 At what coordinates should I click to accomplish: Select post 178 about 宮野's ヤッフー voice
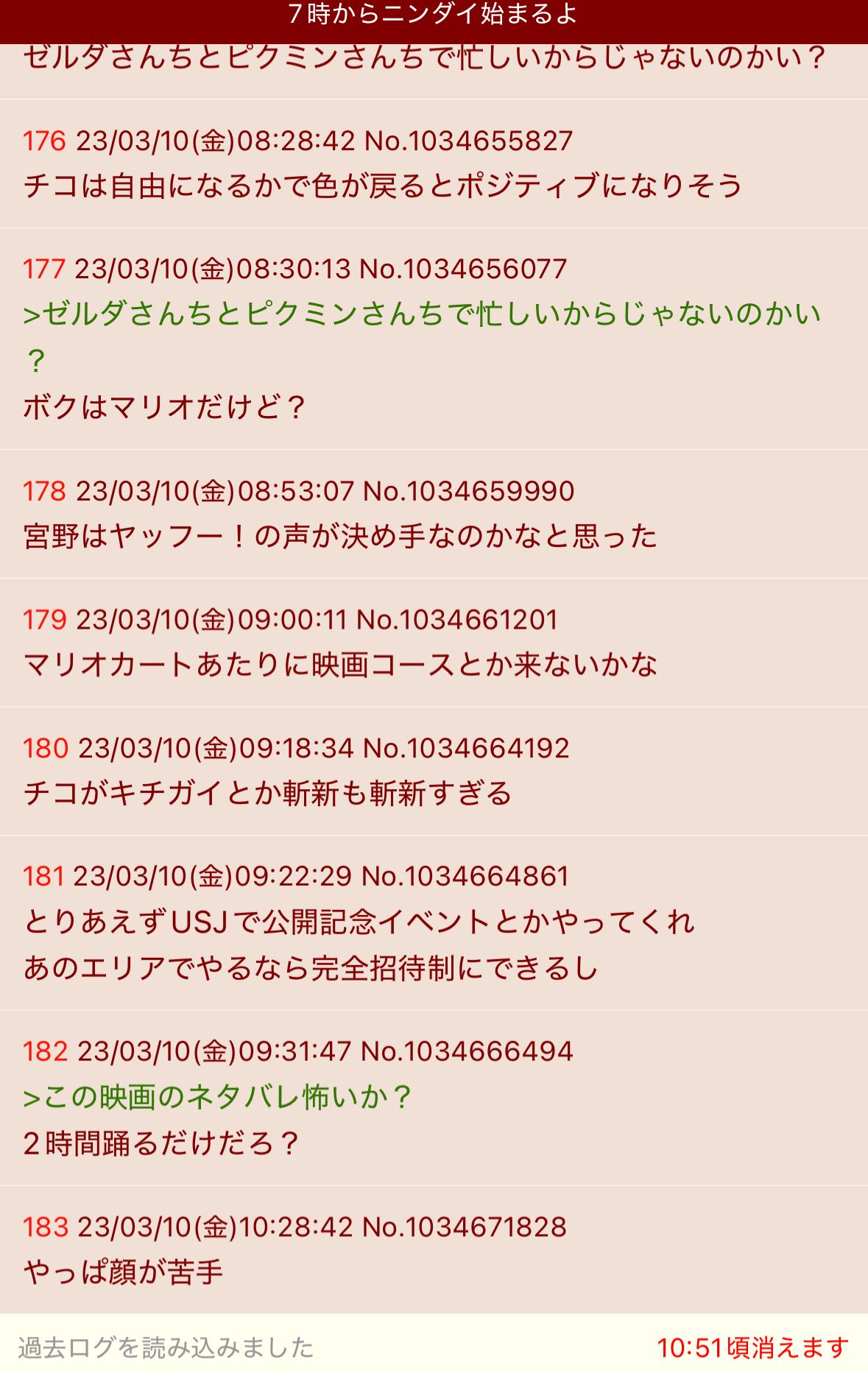[340, 536]
